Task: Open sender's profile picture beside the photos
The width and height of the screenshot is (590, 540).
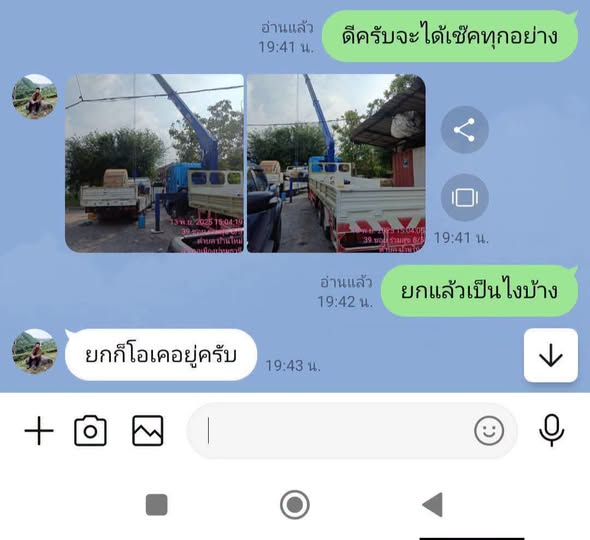Action: (35, 96)
